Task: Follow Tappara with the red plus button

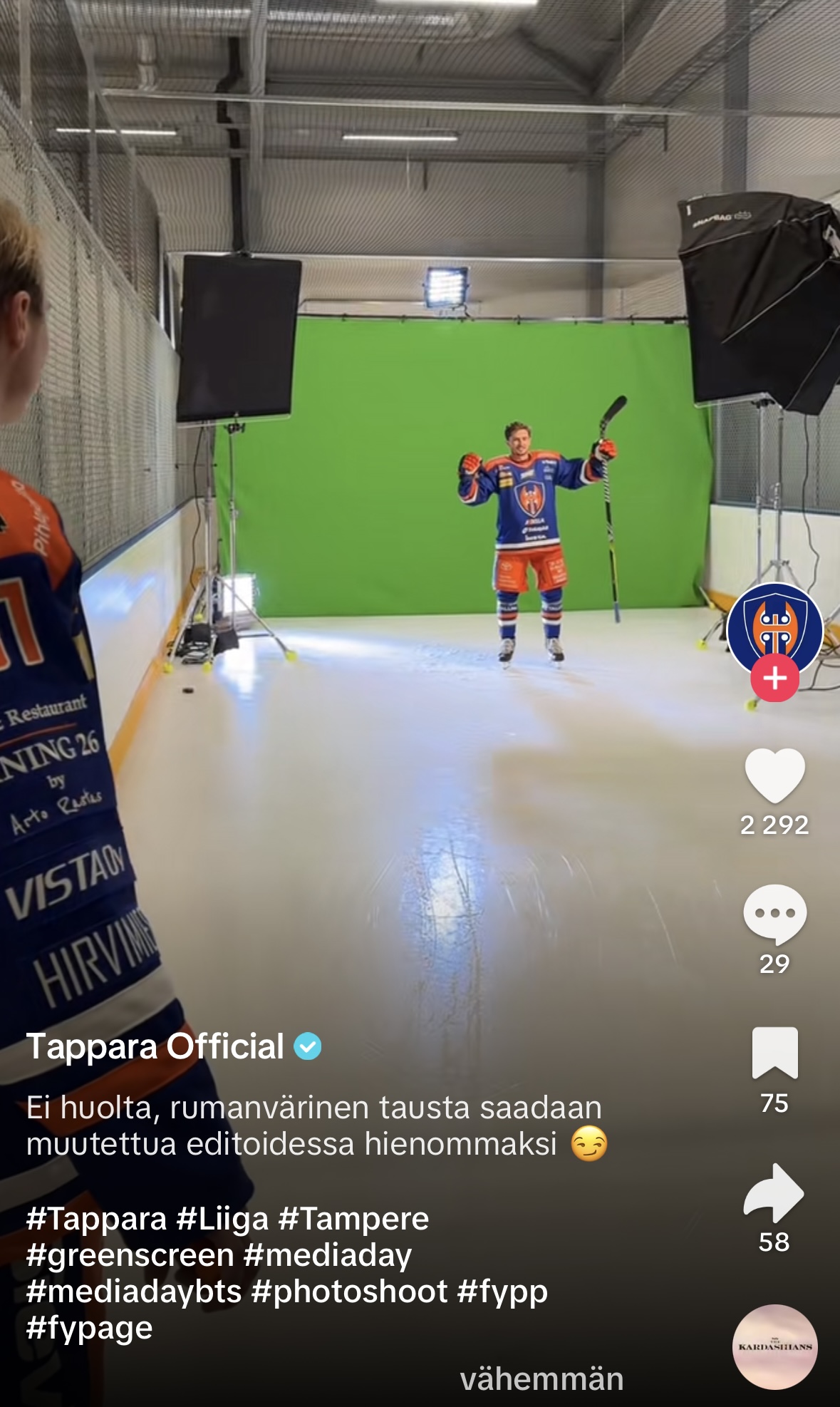Action: tap(774, 678)
